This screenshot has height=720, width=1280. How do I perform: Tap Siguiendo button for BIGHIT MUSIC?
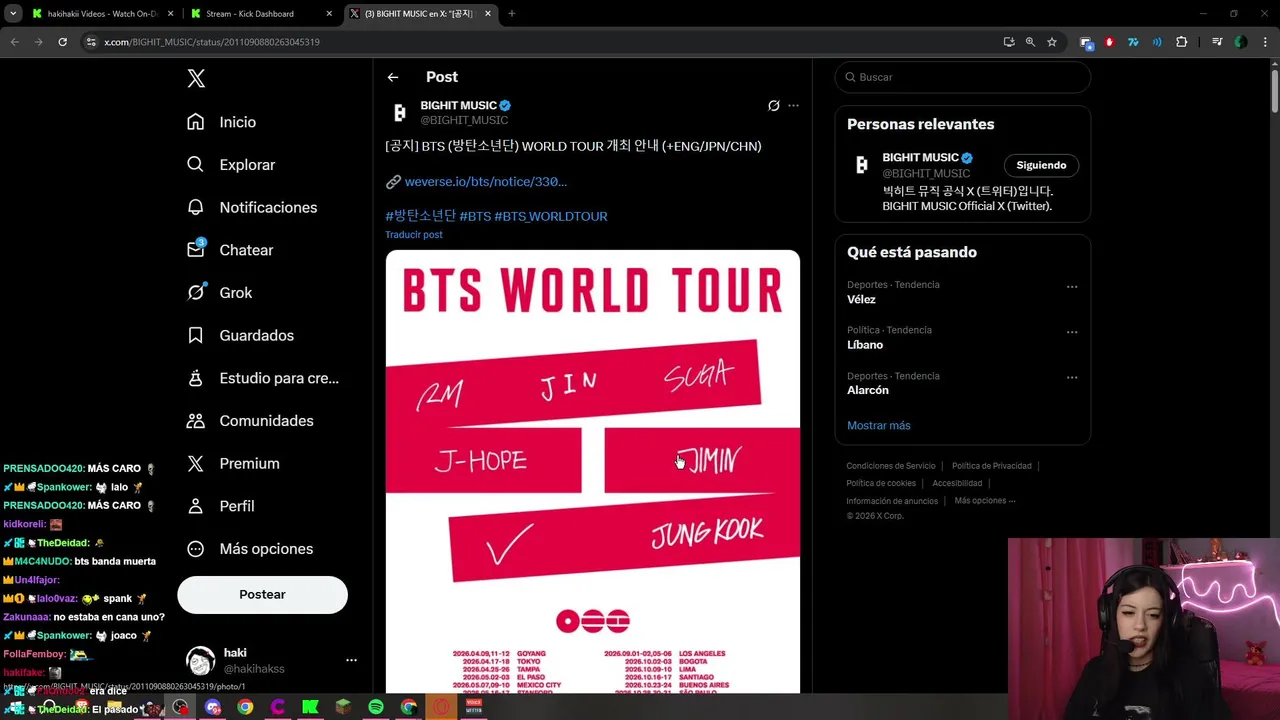coord(1041,165)
